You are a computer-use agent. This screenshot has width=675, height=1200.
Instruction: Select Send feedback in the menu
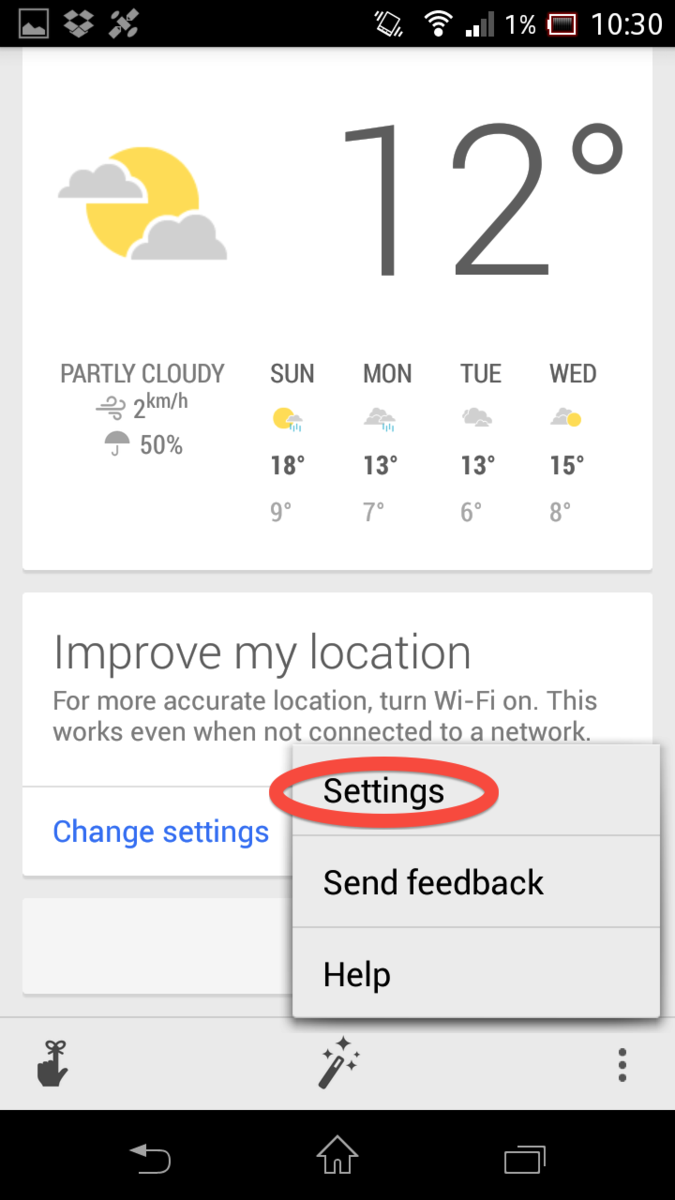(x=433, y=882)
